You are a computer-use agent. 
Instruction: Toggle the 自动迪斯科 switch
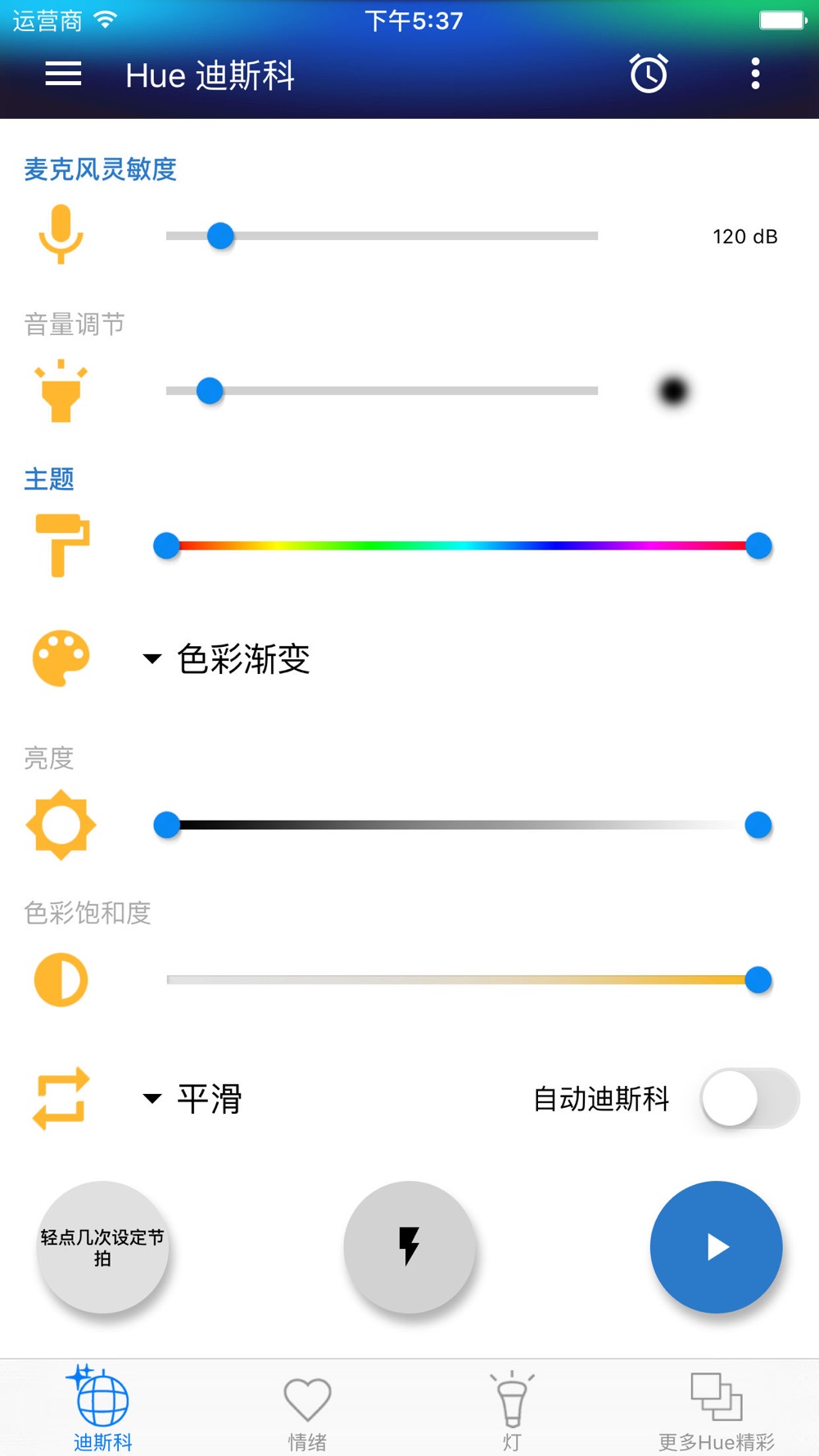(x=749, y=1098)
